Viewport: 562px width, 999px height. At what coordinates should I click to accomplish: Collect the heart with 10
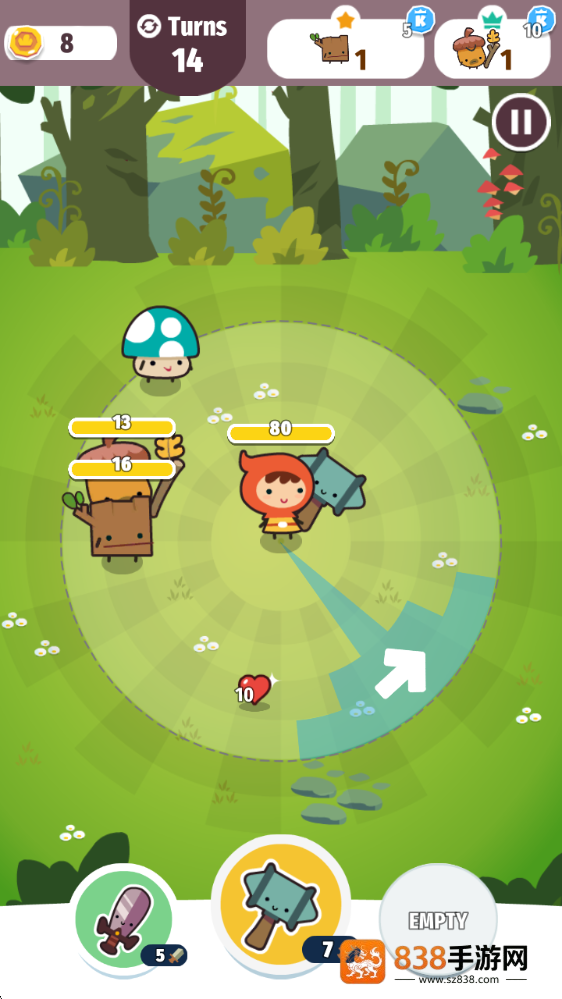point(254,690)
